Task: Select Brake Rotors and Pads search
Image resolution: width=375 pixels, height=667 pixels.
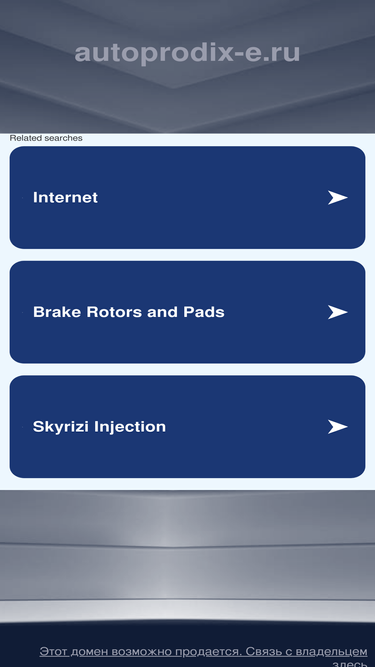Action: point(187,312)
